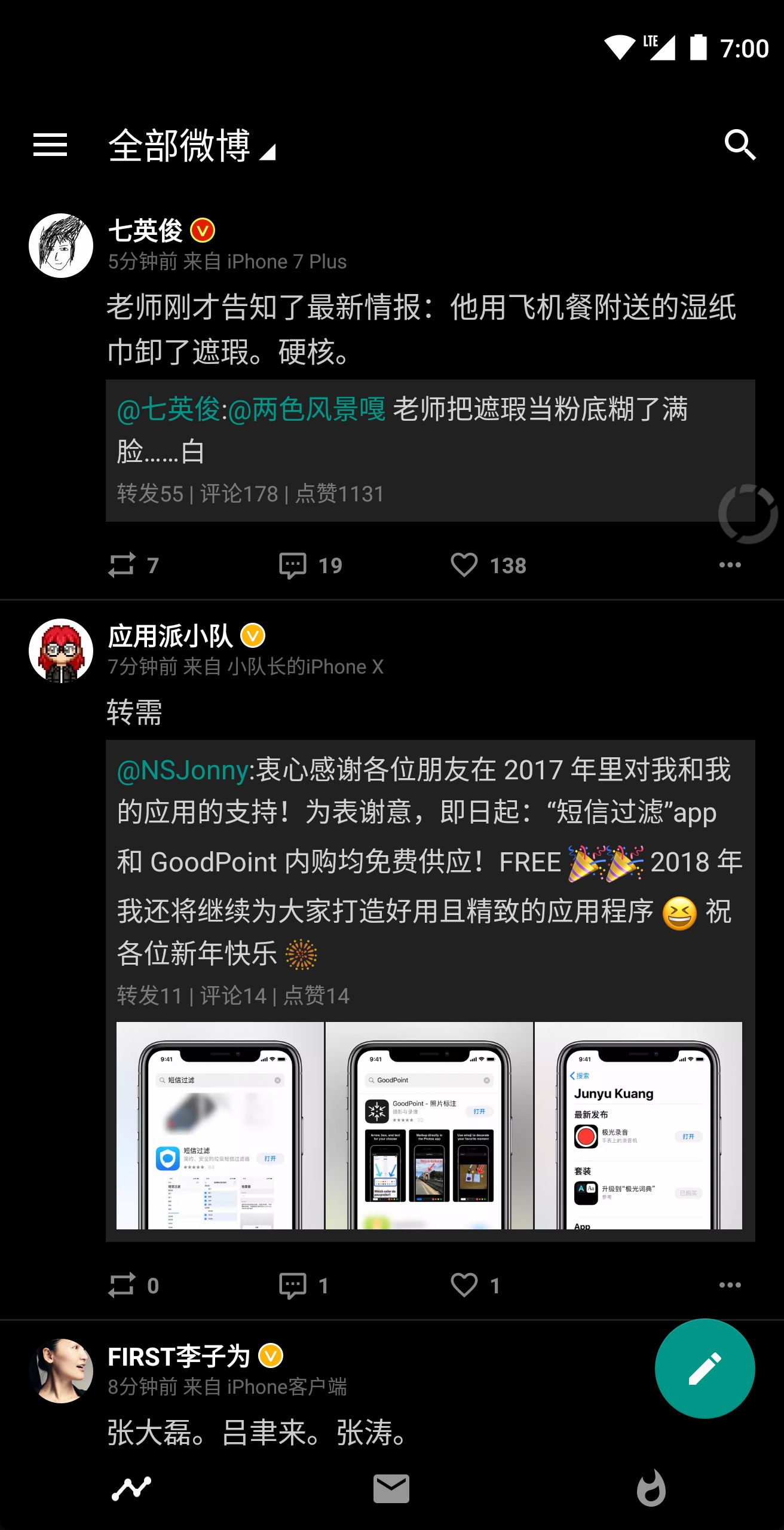784x1530 pixels.
Task: Switch to the messages envelope tab
Action: click(x=391, y=1488)
